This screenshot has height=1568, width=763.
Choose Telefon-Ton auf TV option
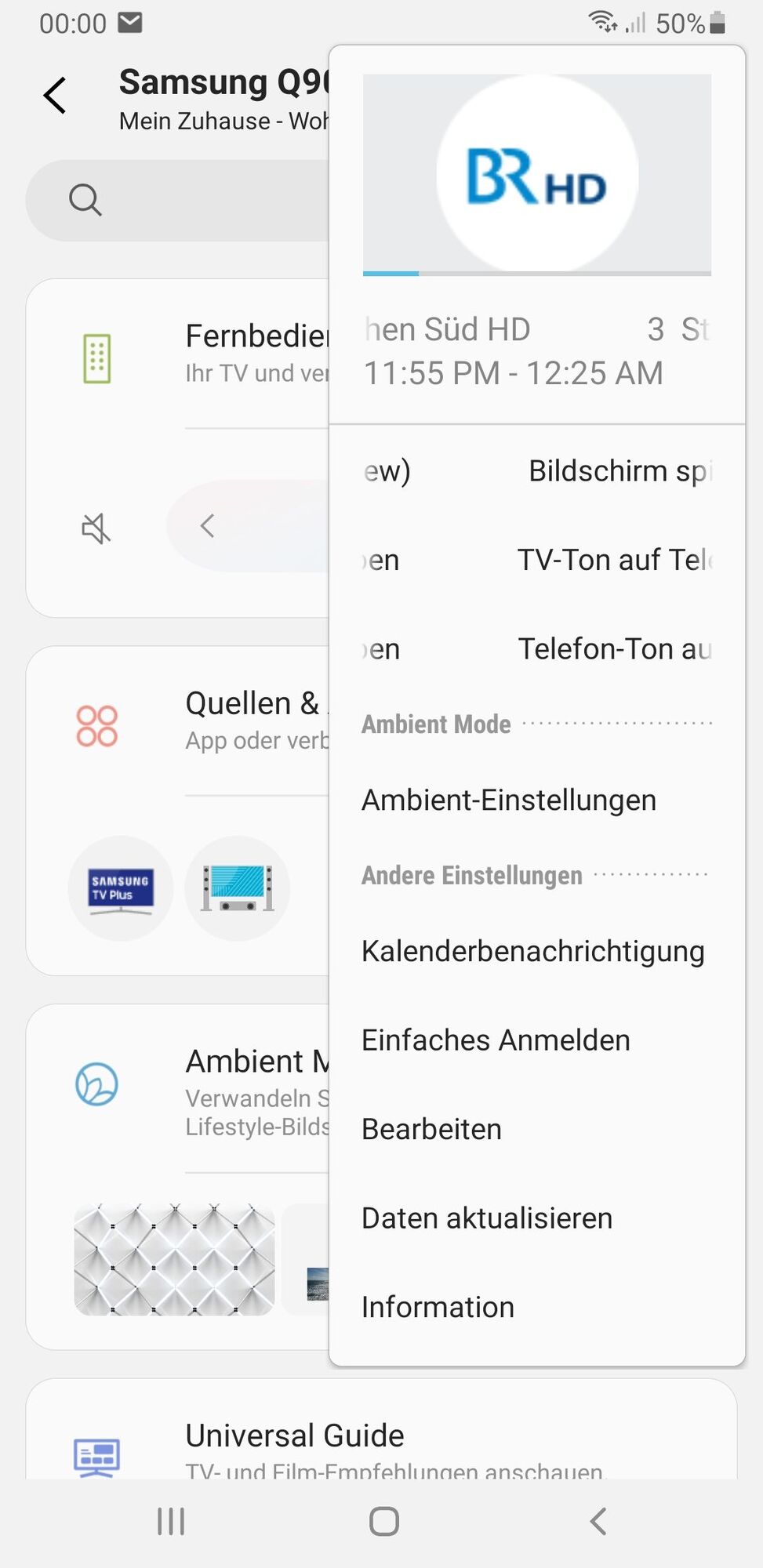(614, 649)
